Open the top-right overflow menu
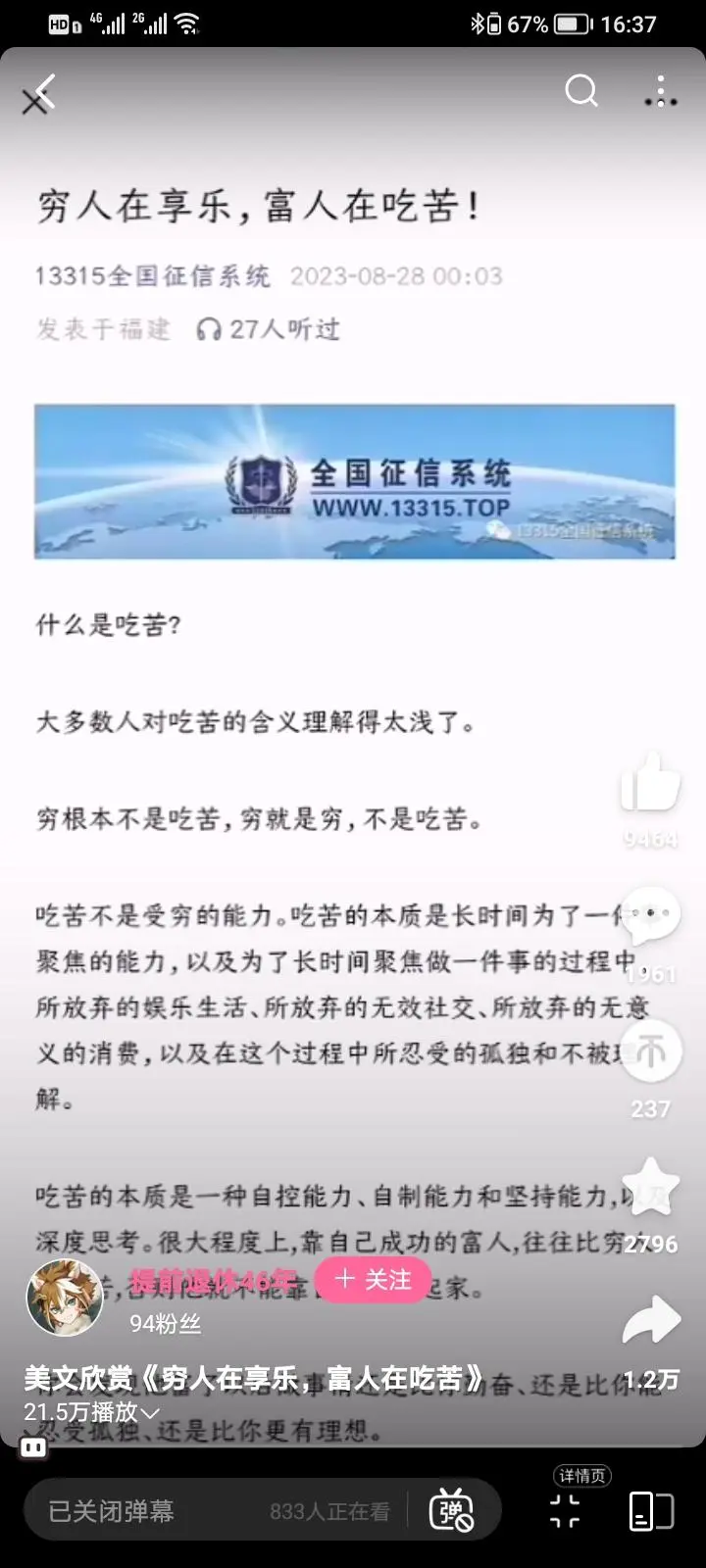This screenshot has height=1568, width=706. click(x=661, y=91)
